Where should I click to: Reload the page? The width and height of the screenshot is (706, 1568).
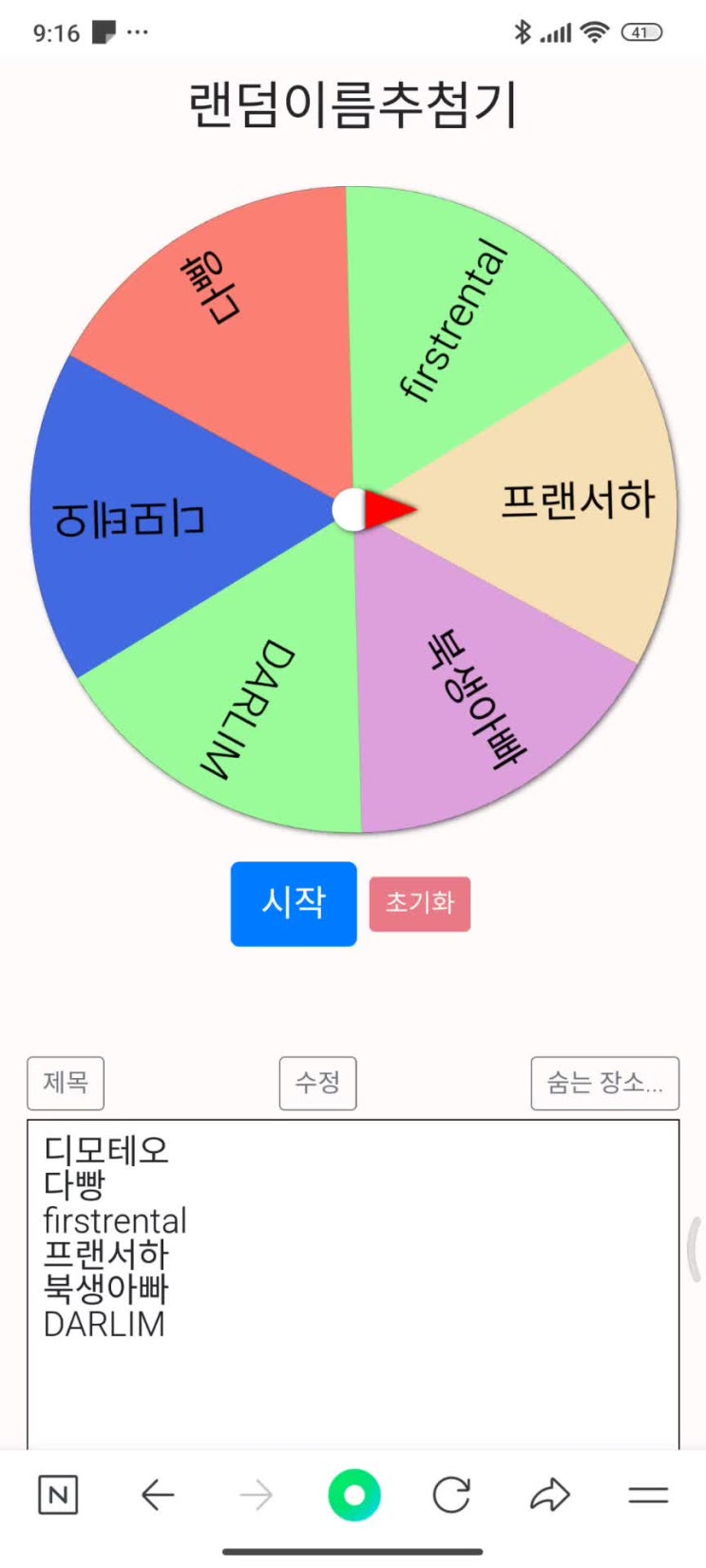pos(451,1496)
